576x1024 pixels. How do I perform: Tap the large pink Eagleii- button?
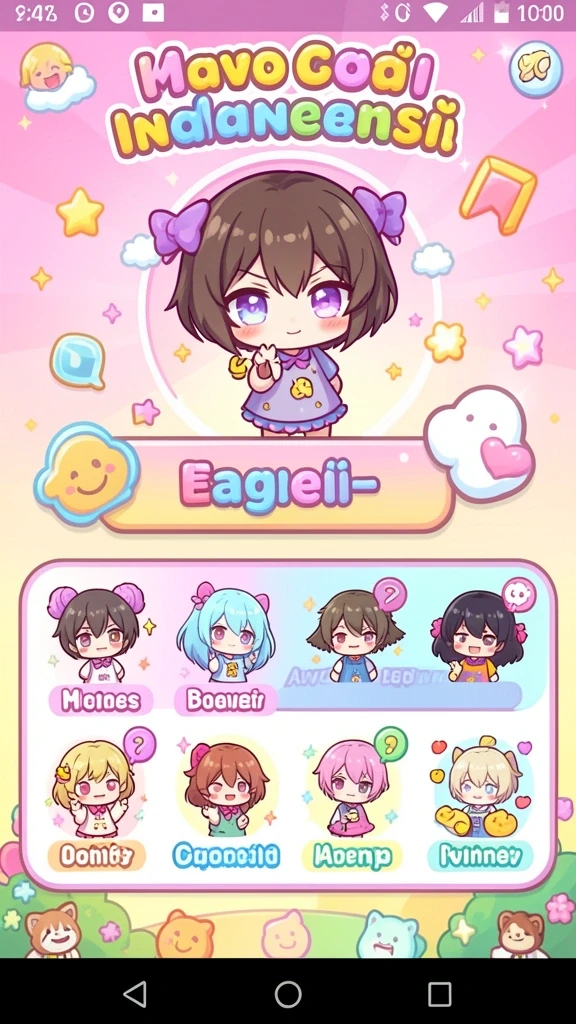(x=278, y=485)
